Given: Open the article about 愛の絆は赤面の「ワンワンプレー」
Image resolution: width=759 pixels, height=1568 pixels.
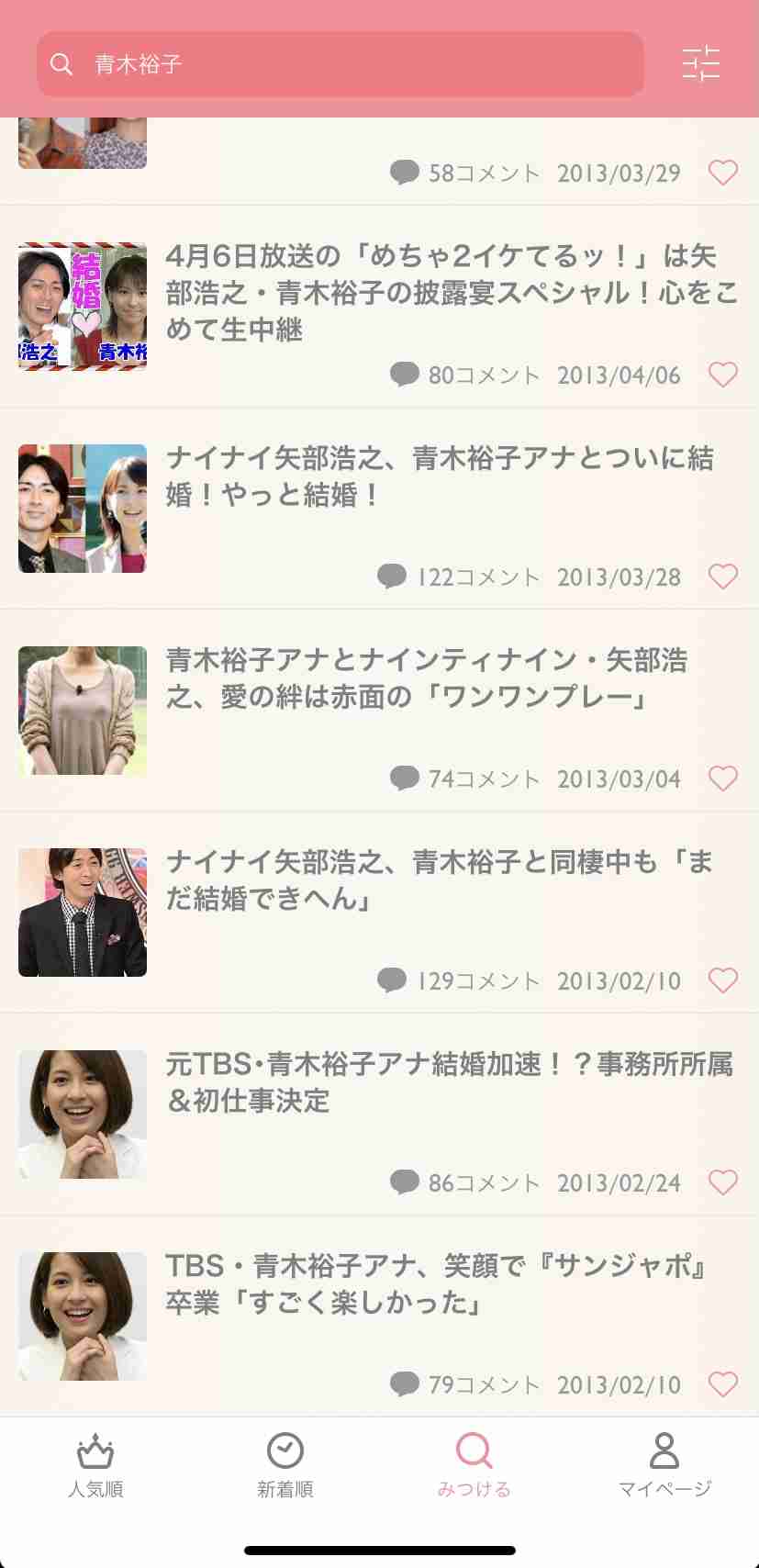Looking at the screenshot, I should tap(379, 711).
